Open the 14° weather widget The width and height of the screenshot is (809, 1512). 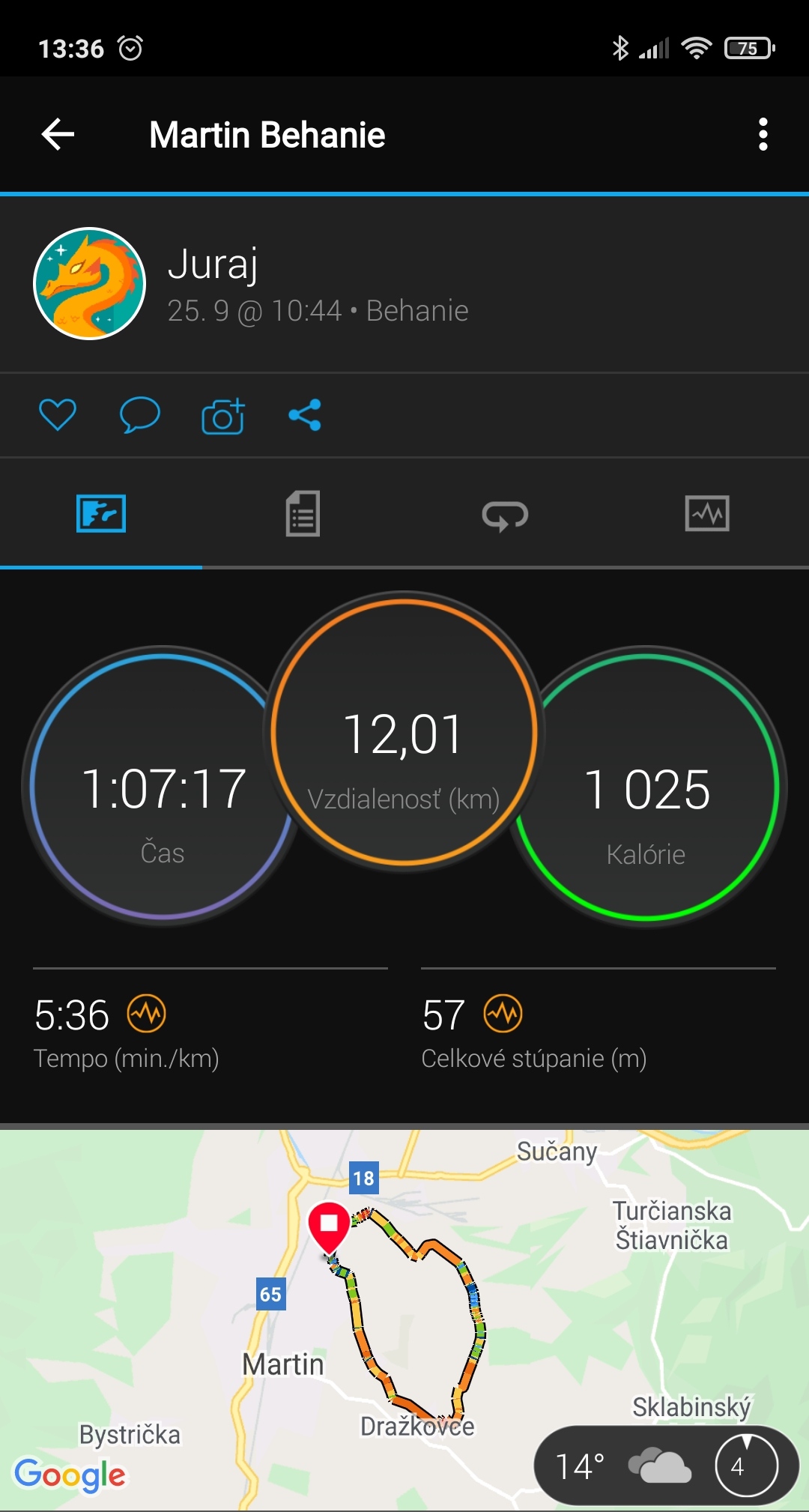(x=665, y=1466)
